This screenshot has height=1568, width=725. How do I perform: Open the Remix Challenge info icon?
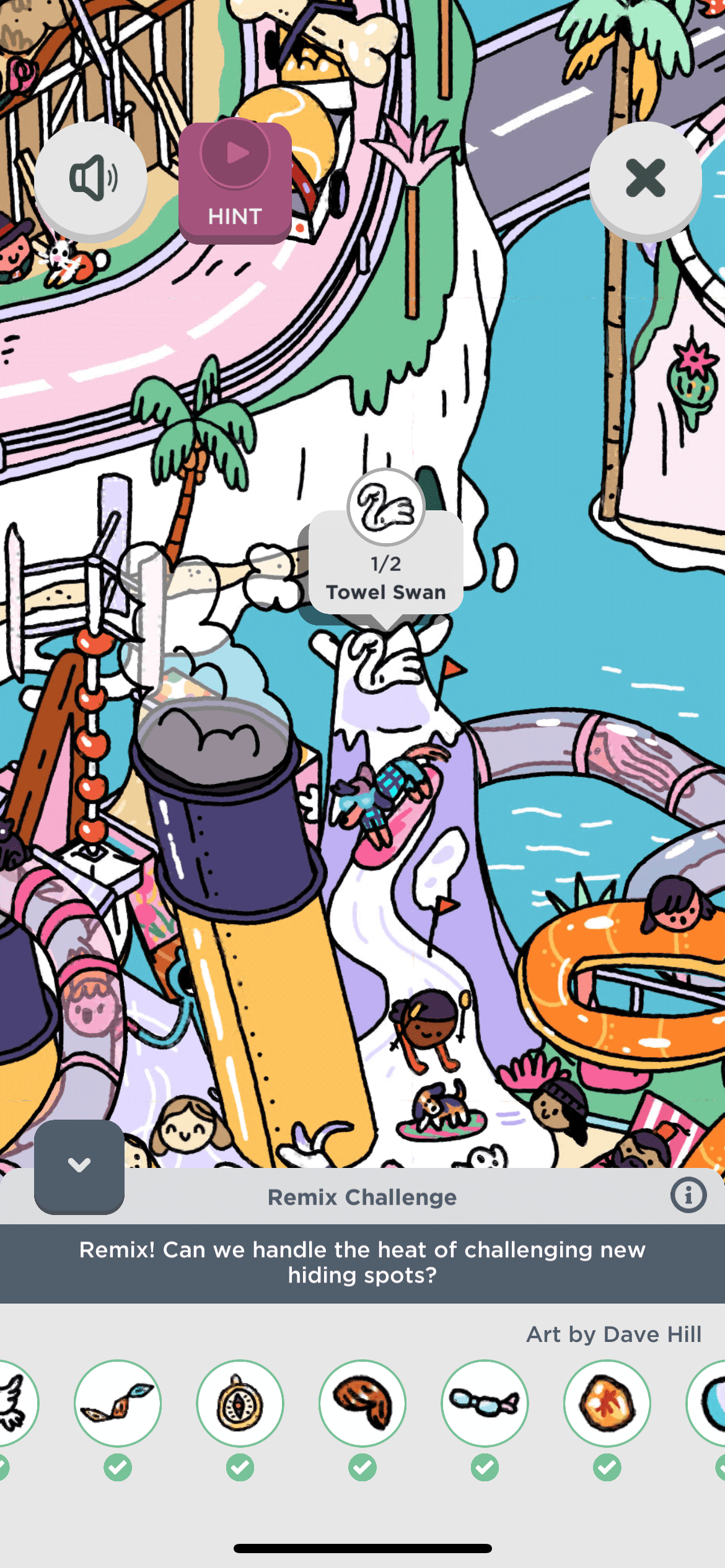[x=688, y=1195]
